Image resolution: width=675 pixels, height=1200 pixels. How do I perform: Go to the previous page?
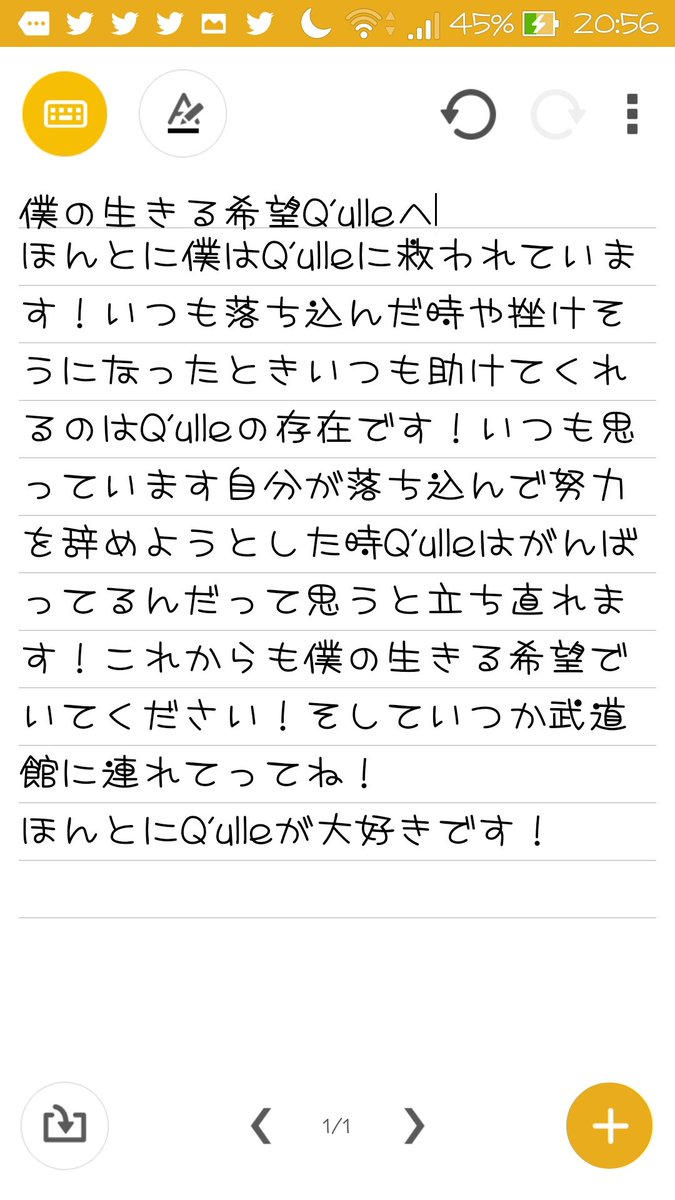261,1127
